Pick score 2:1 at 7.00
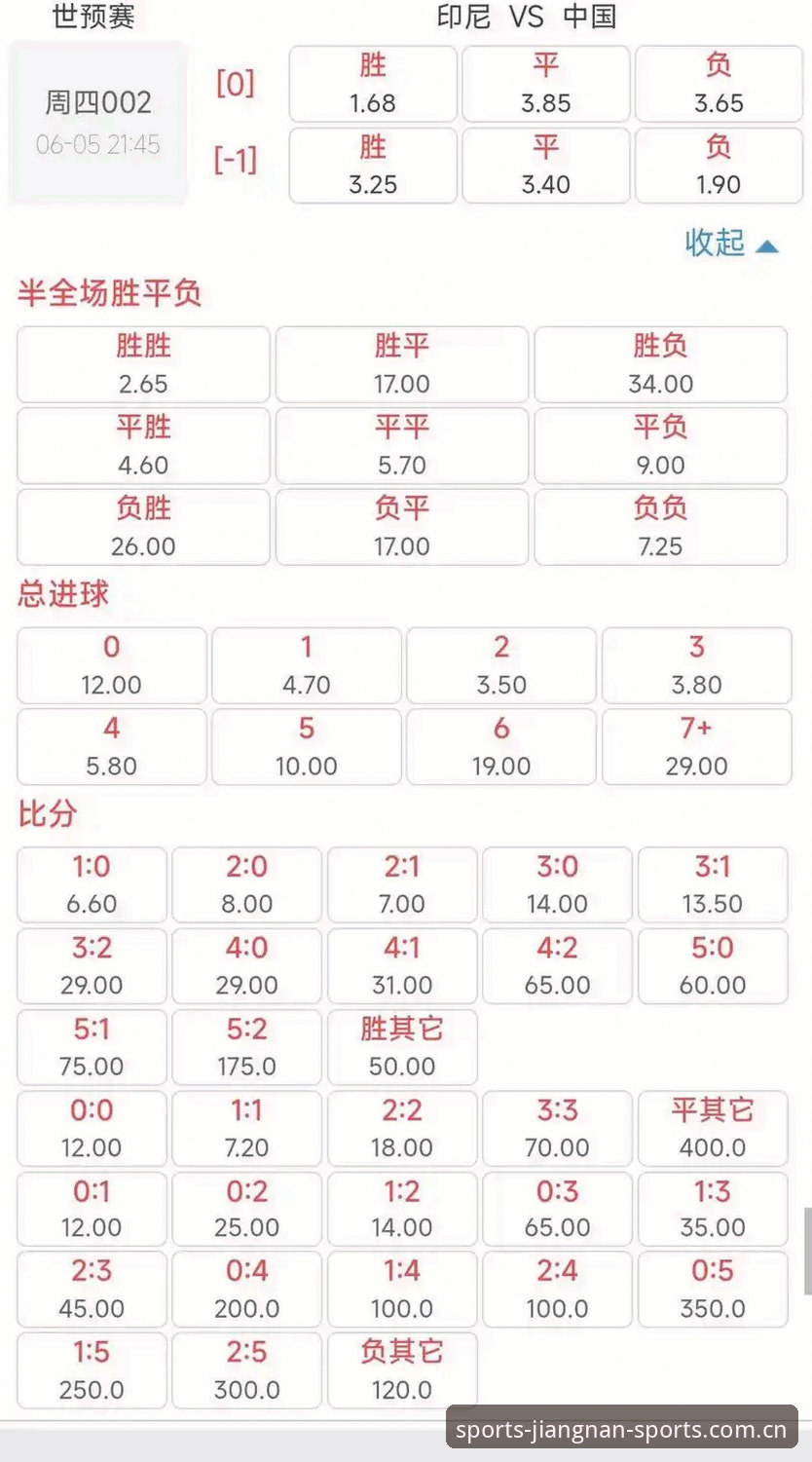Screen dimensions: 812x1462 coord(402,884)
